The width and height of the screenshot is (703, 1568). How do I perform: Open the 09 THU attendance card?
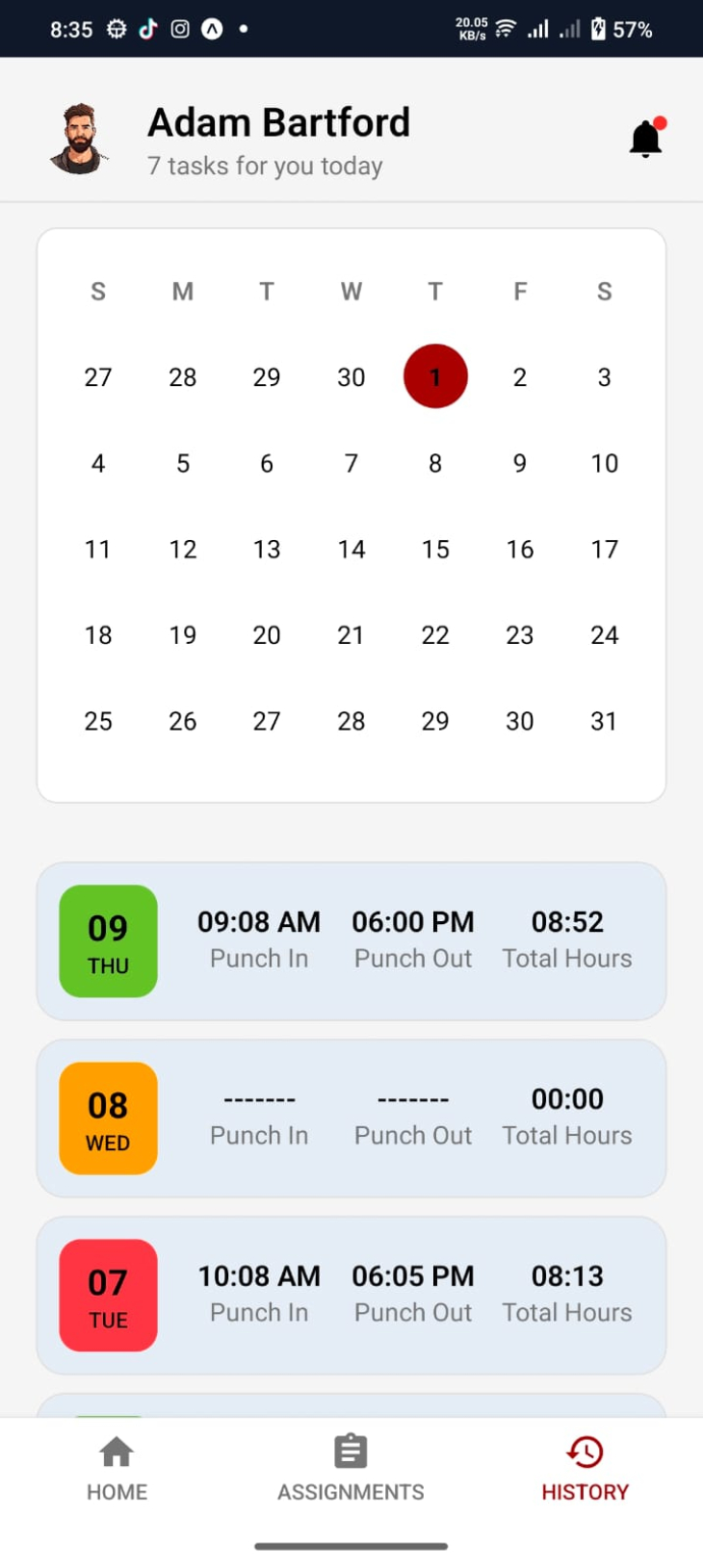point(351,941)
